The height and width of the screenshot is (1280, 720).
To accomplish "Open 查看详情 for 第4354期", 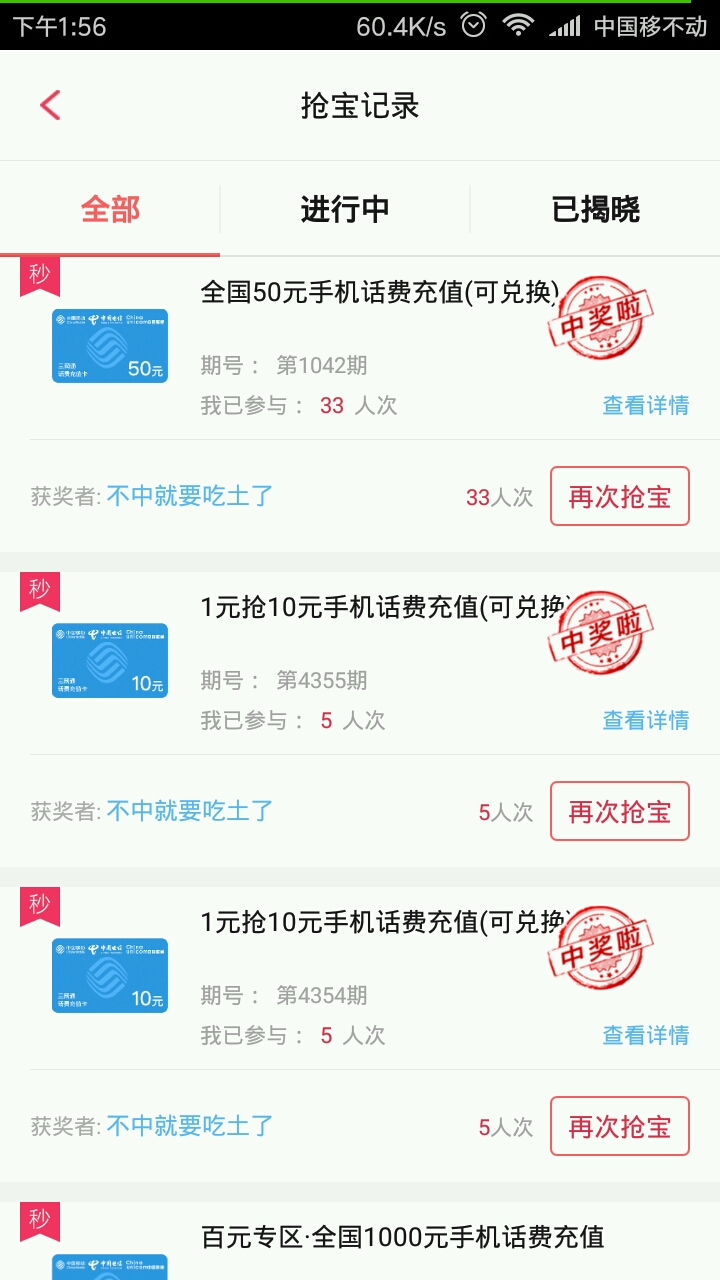I will click(645, 1035).
